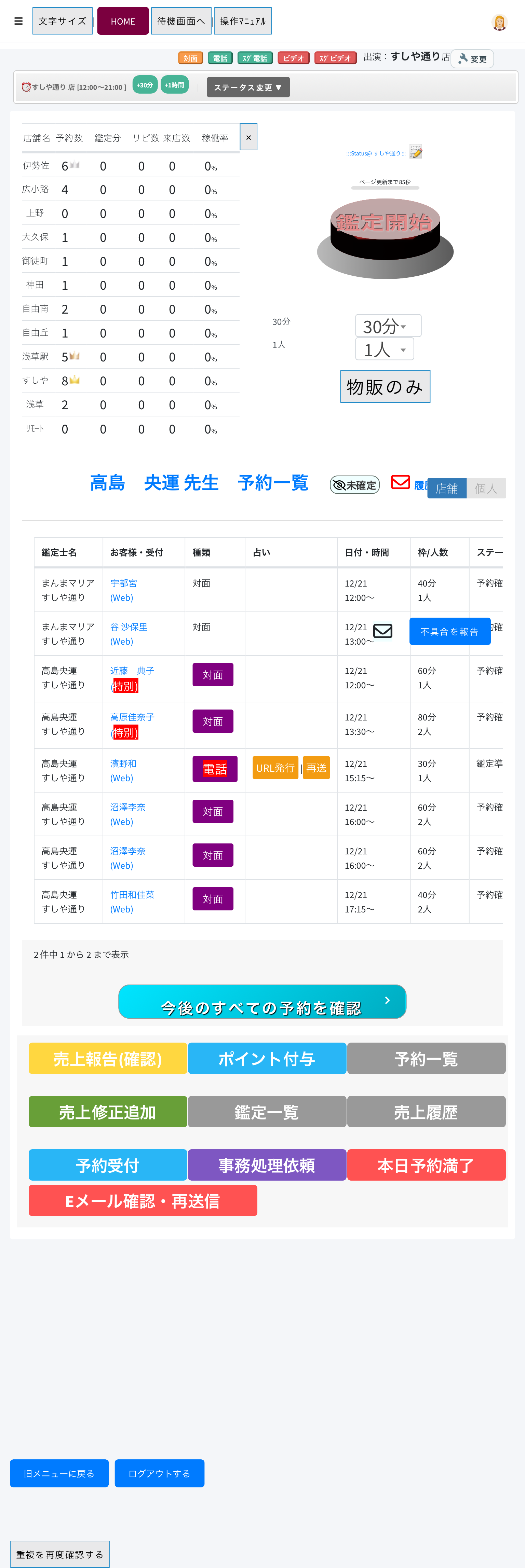525x1568 pixels.
Task: Open the 30分 duration dropdown
Action: (388, 326)
